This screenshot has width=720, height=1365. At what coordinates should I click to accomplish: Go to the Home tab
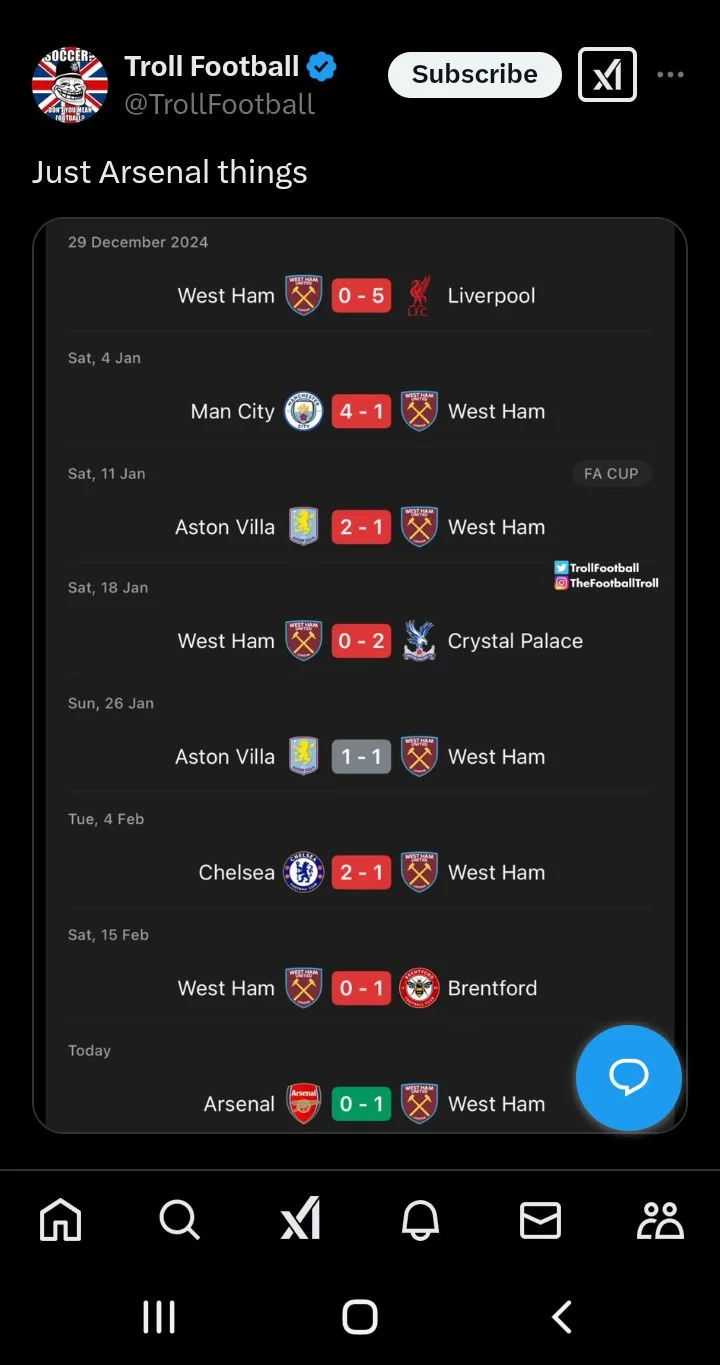click(60, 1220)
